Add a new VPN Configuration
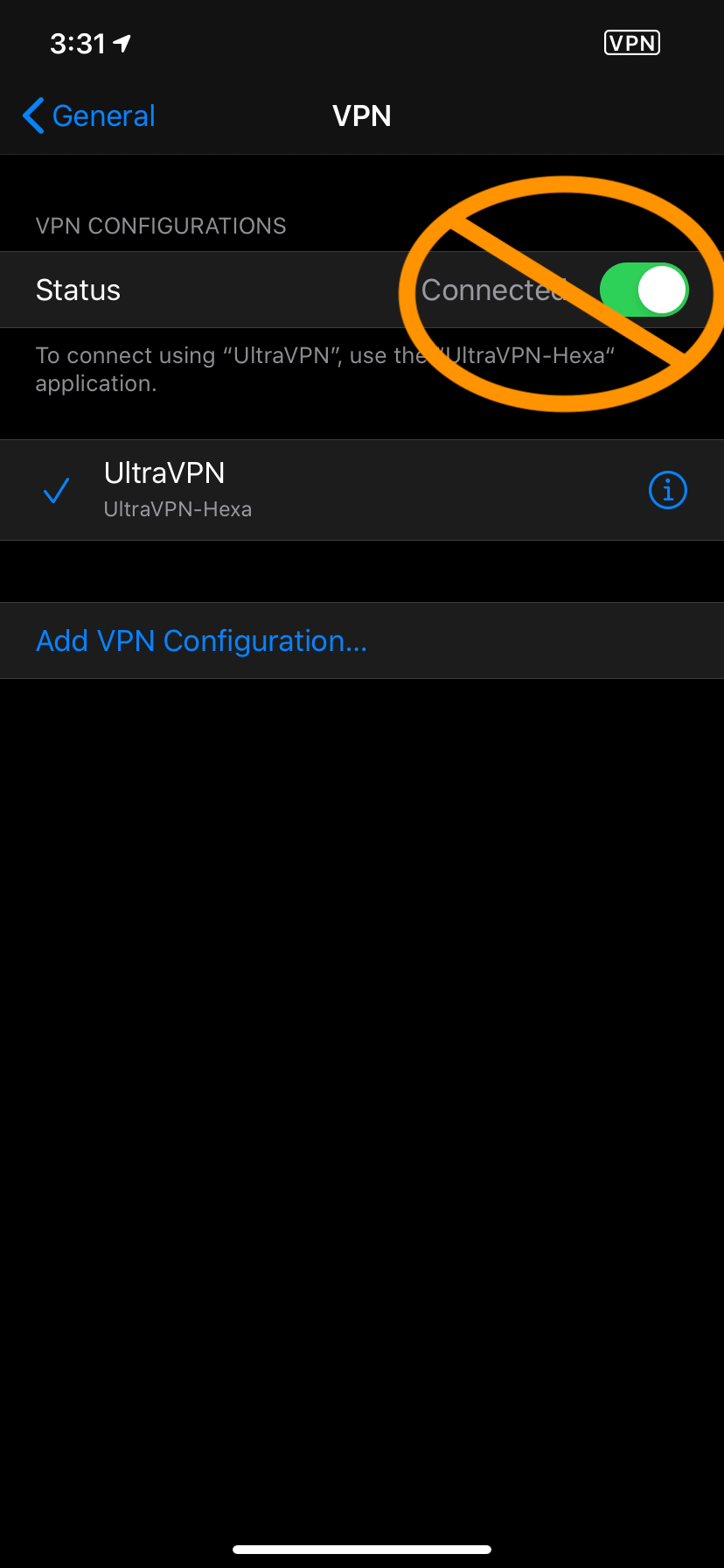 (x=202, y=640)
